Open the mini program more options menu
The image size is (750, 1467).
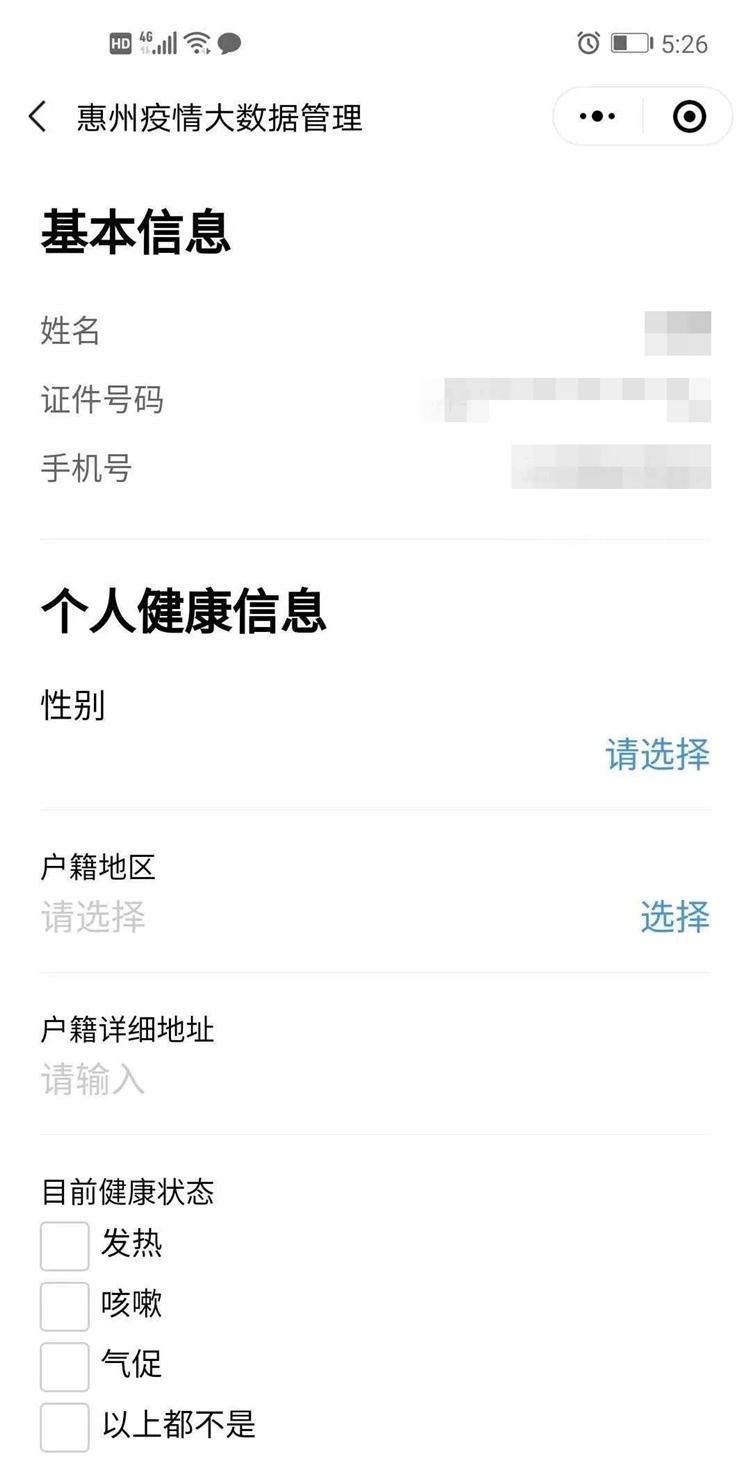(598, 117)
